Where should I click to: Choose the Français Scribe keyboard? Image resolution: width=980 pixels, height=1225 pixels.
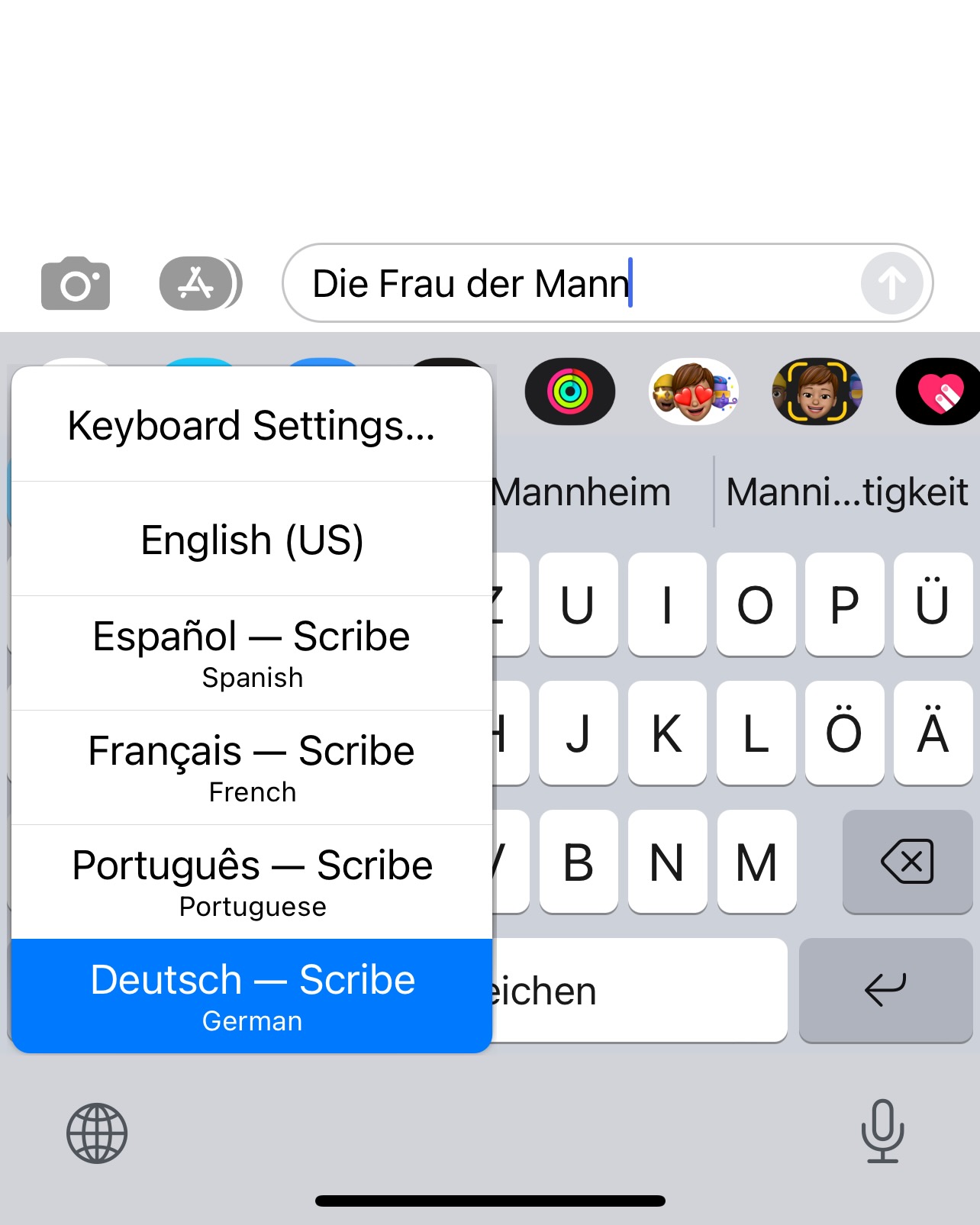[x=251, y=767]
